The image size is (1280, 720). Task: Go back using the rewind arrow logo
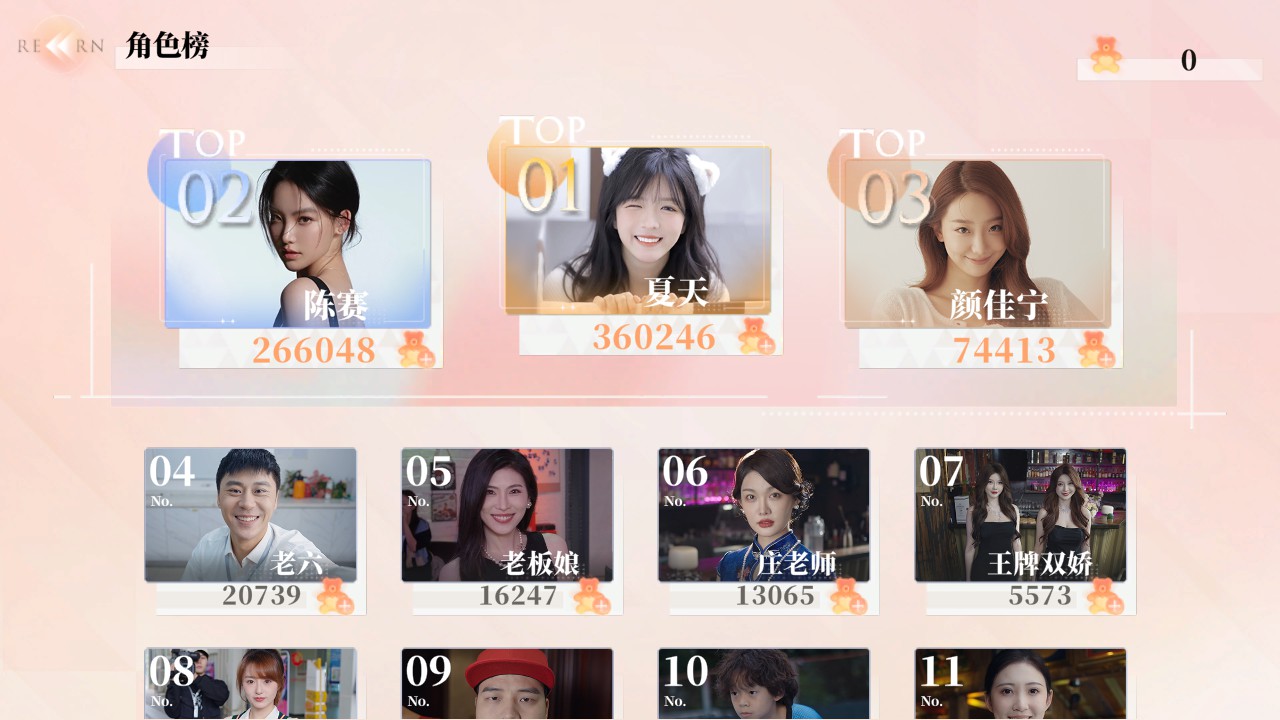(x=60, y=45)
